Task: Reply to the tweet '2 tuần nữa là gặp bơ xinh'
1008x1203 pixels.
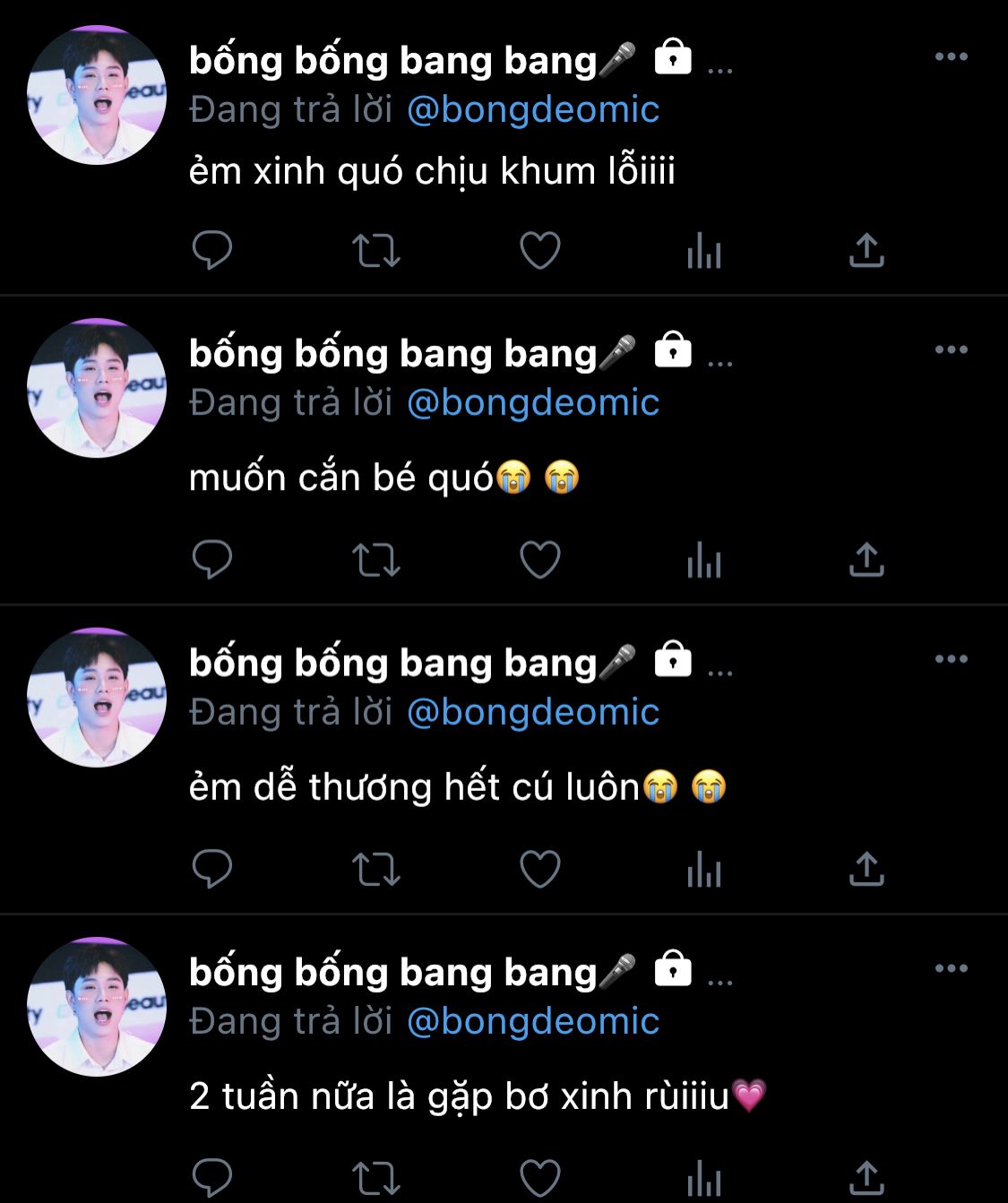Action: tap(212, 1177)
